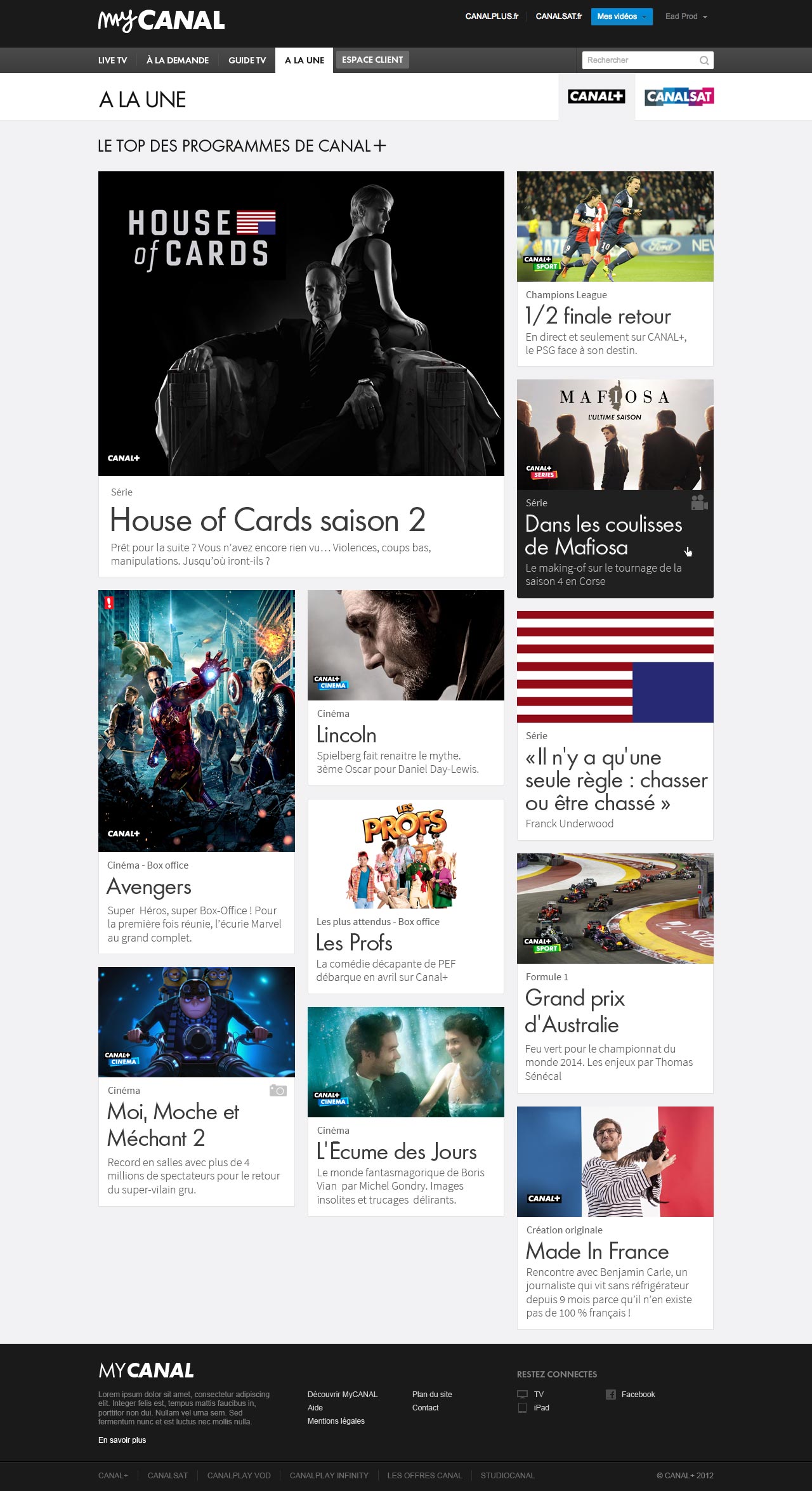Open the Avengers movie card
This screenshot has width=812, height=1491.
pyautogui.click(x=197, y=772)
